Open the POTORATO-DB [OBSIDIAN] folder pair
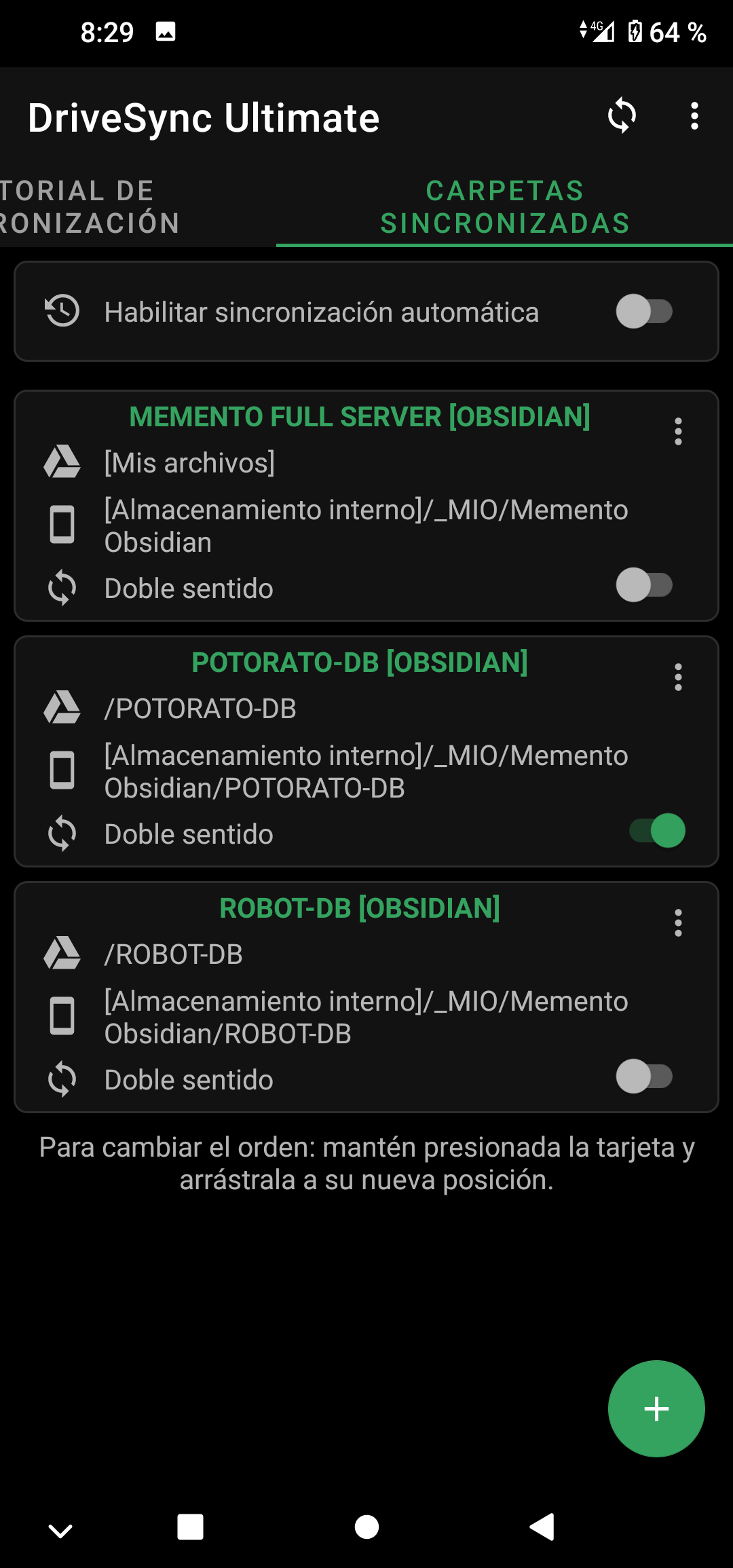733x1568 pixels. point(359,662)
